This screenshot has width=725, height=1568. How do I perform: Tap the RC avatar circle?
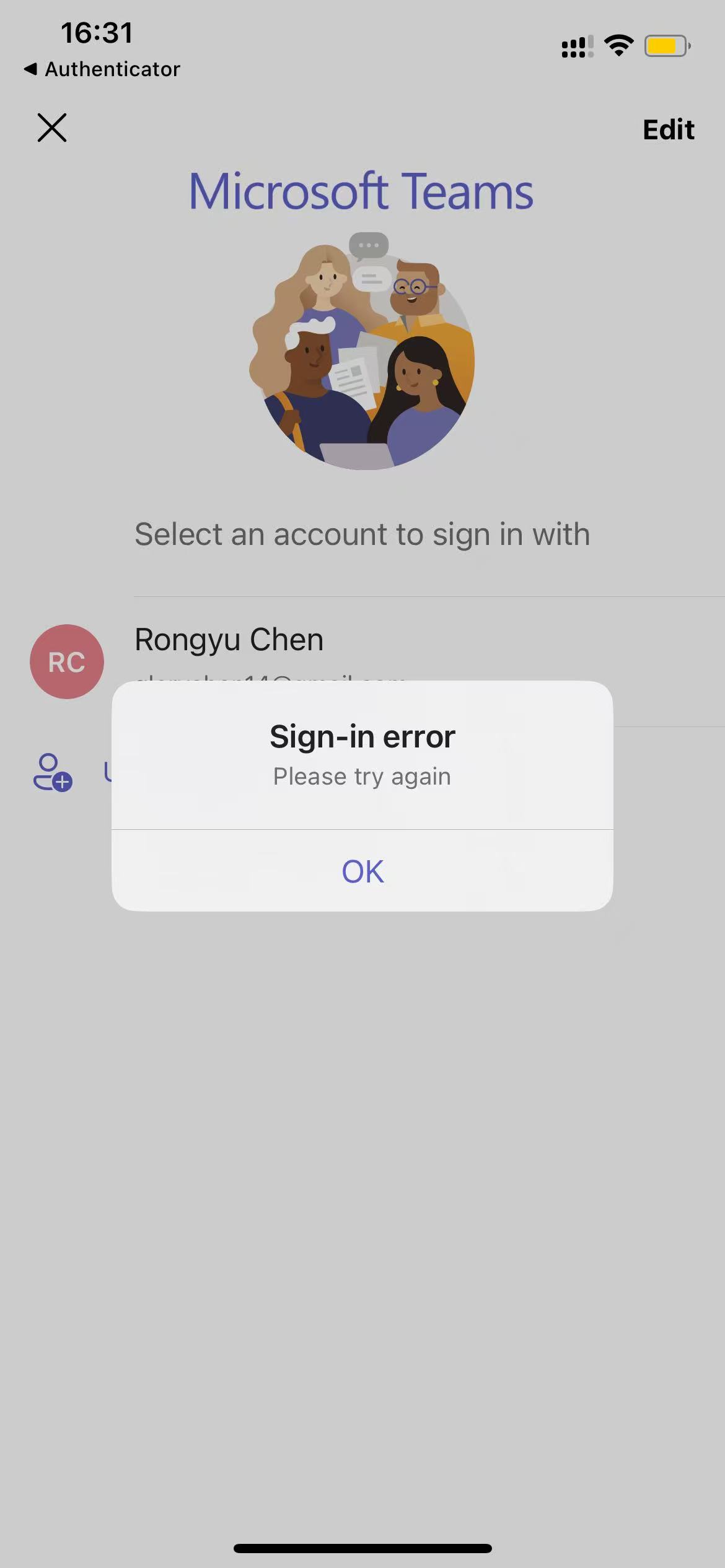66,661
